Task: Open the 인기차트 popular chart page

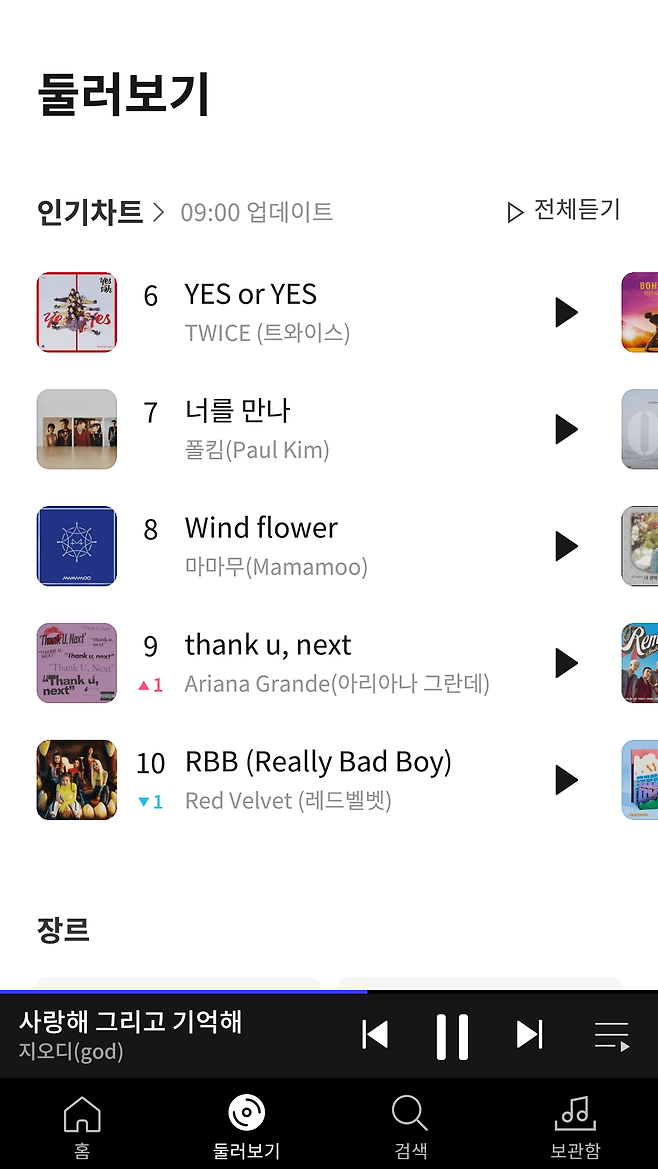Action: pyautogui.click(x=100, y=212)
